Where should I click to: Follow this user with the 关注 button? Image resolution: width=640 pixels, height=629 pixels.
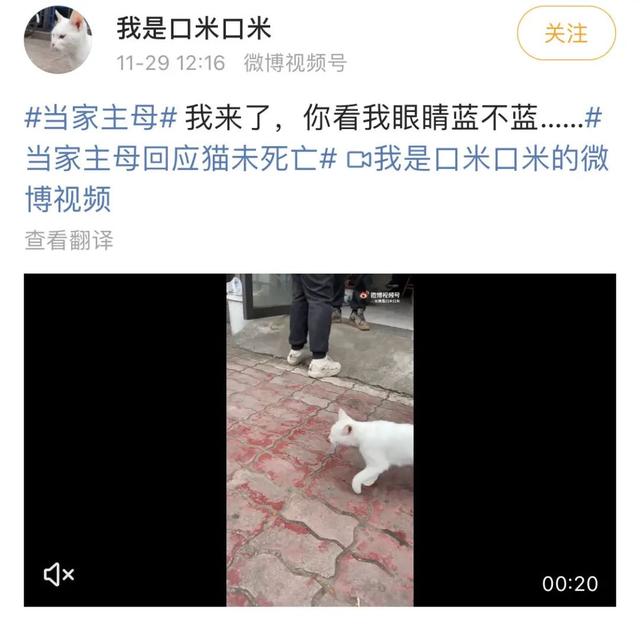(x=566, y=33)
